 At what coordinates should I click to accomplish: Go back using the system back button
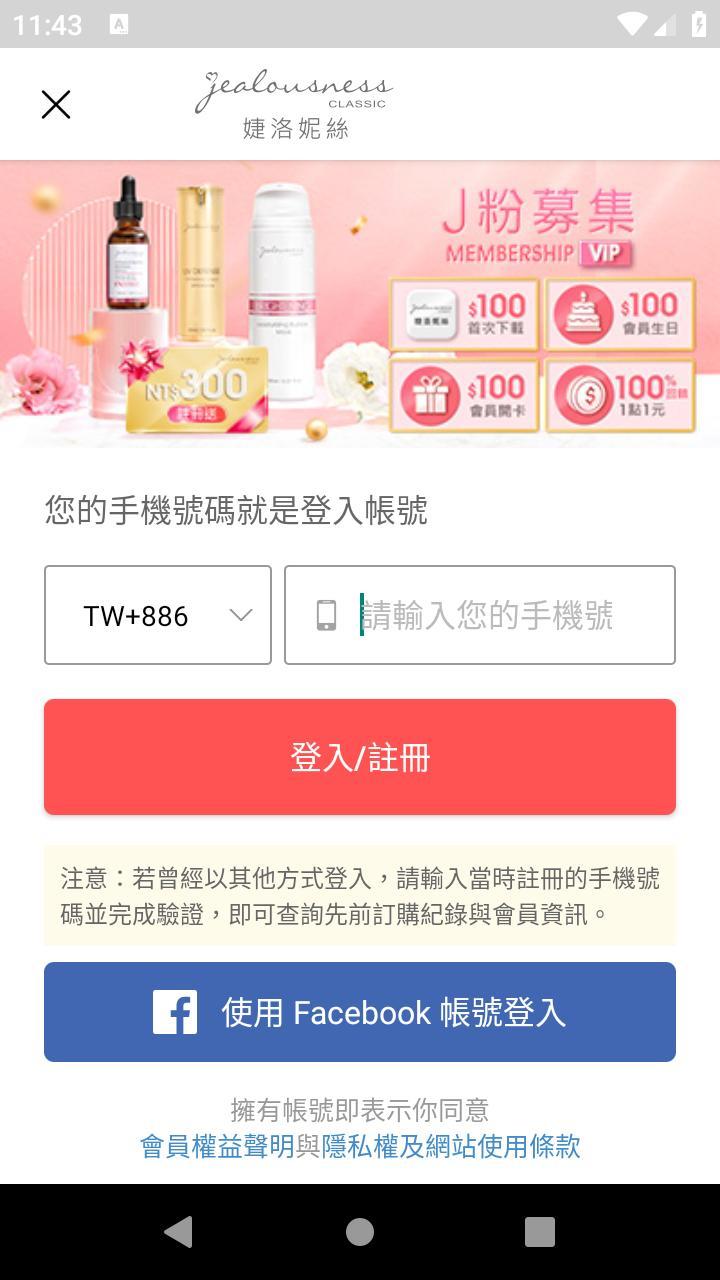coord(179,1232)
